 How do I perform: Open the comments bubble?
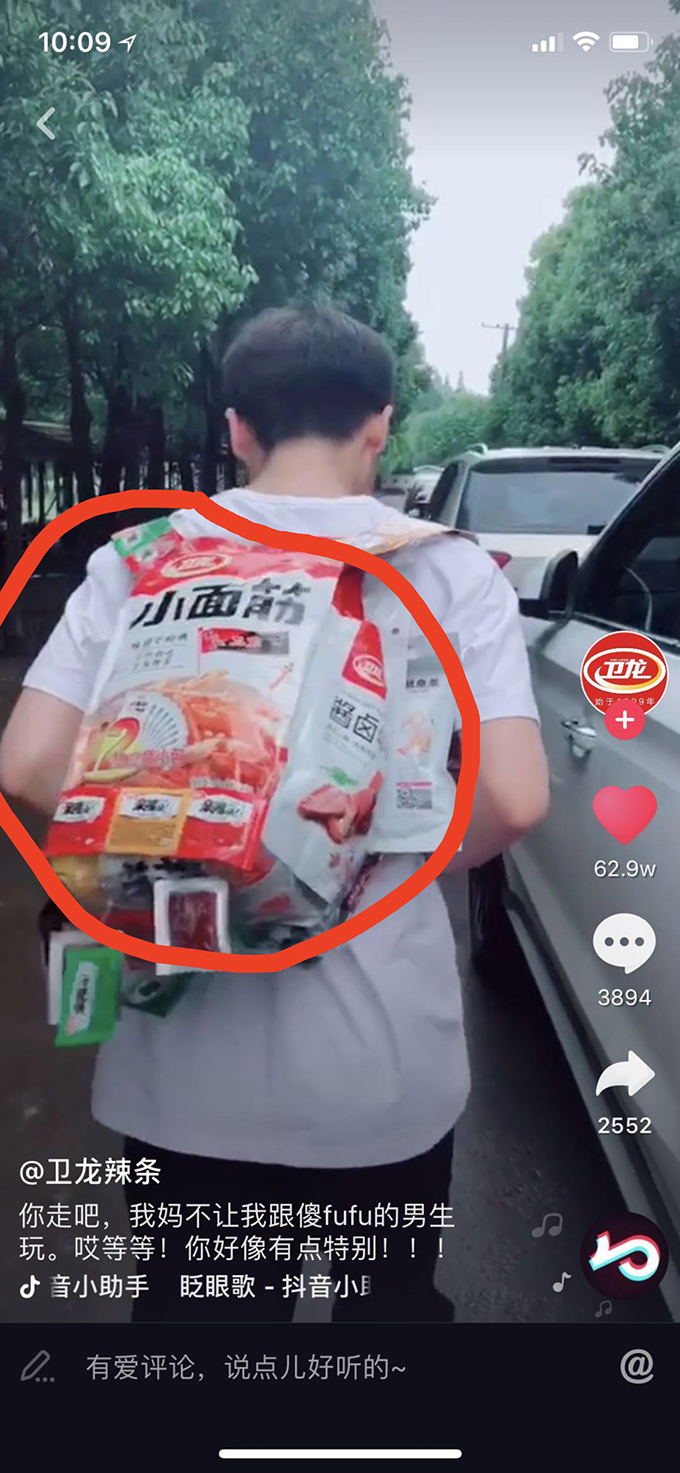coord(624,944)
